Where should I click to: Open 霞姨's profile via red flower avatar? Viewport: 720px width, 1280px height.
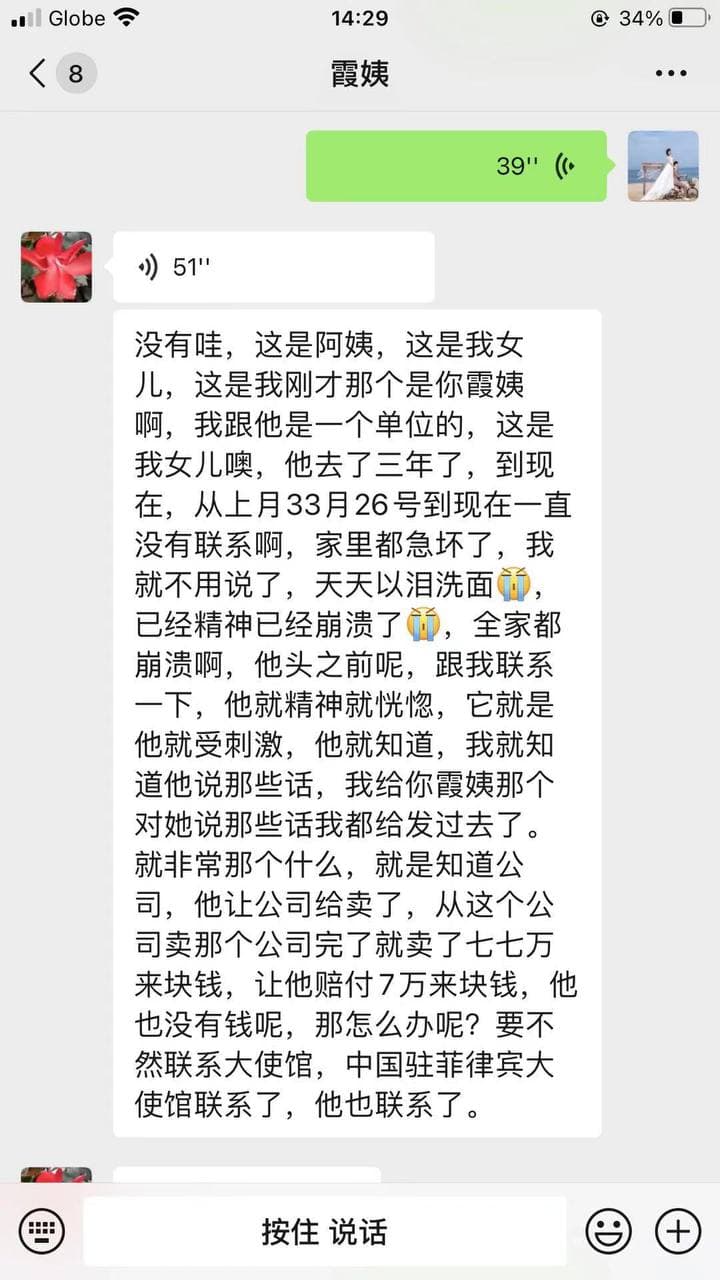pos(56,267)
